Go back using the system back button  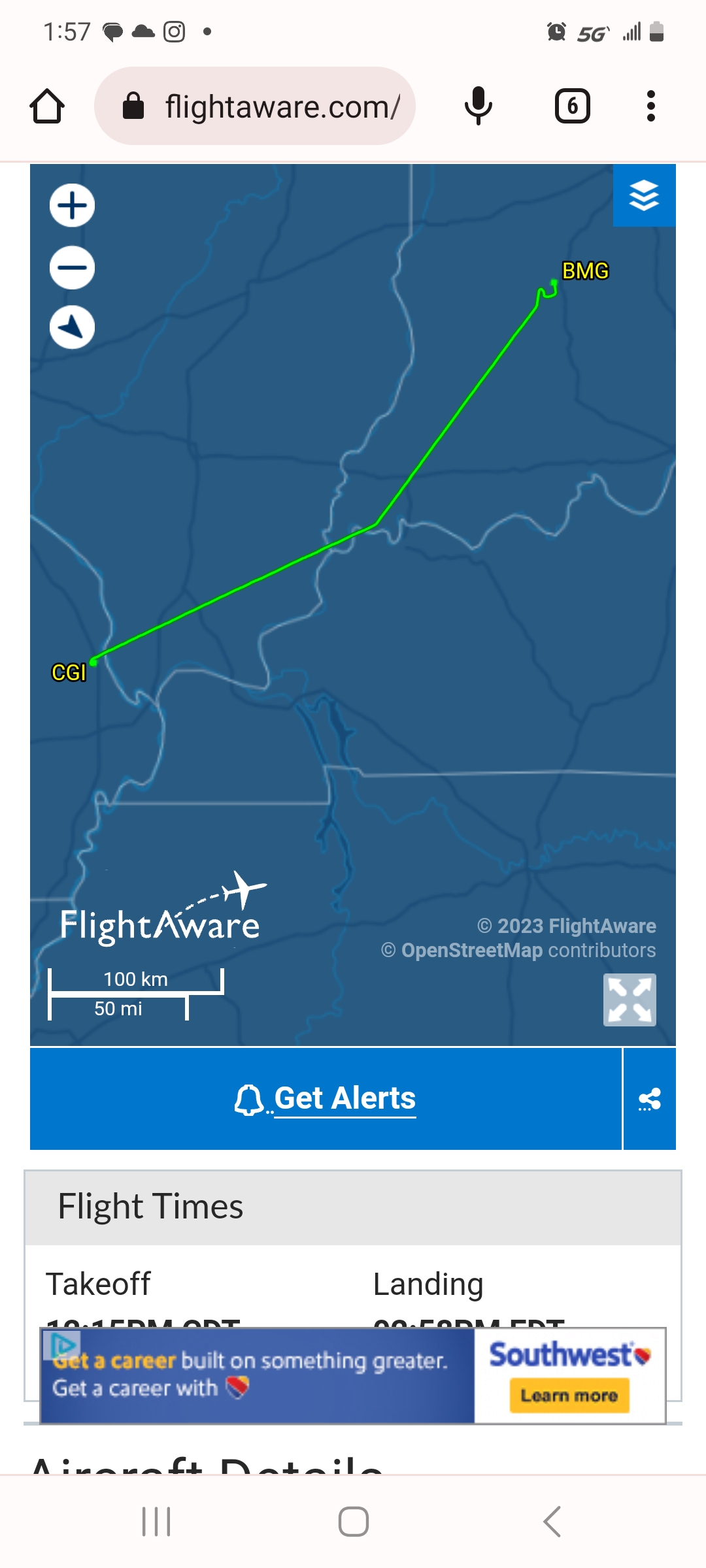pos(552,1522)
